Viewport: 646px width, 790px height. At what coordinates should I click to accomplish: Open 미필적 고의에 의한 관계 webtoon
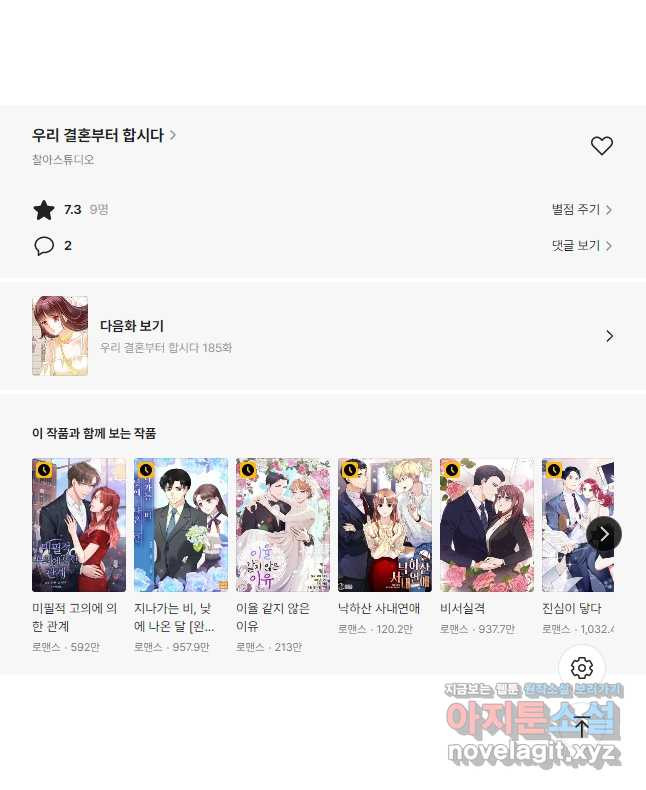(79, 526)
